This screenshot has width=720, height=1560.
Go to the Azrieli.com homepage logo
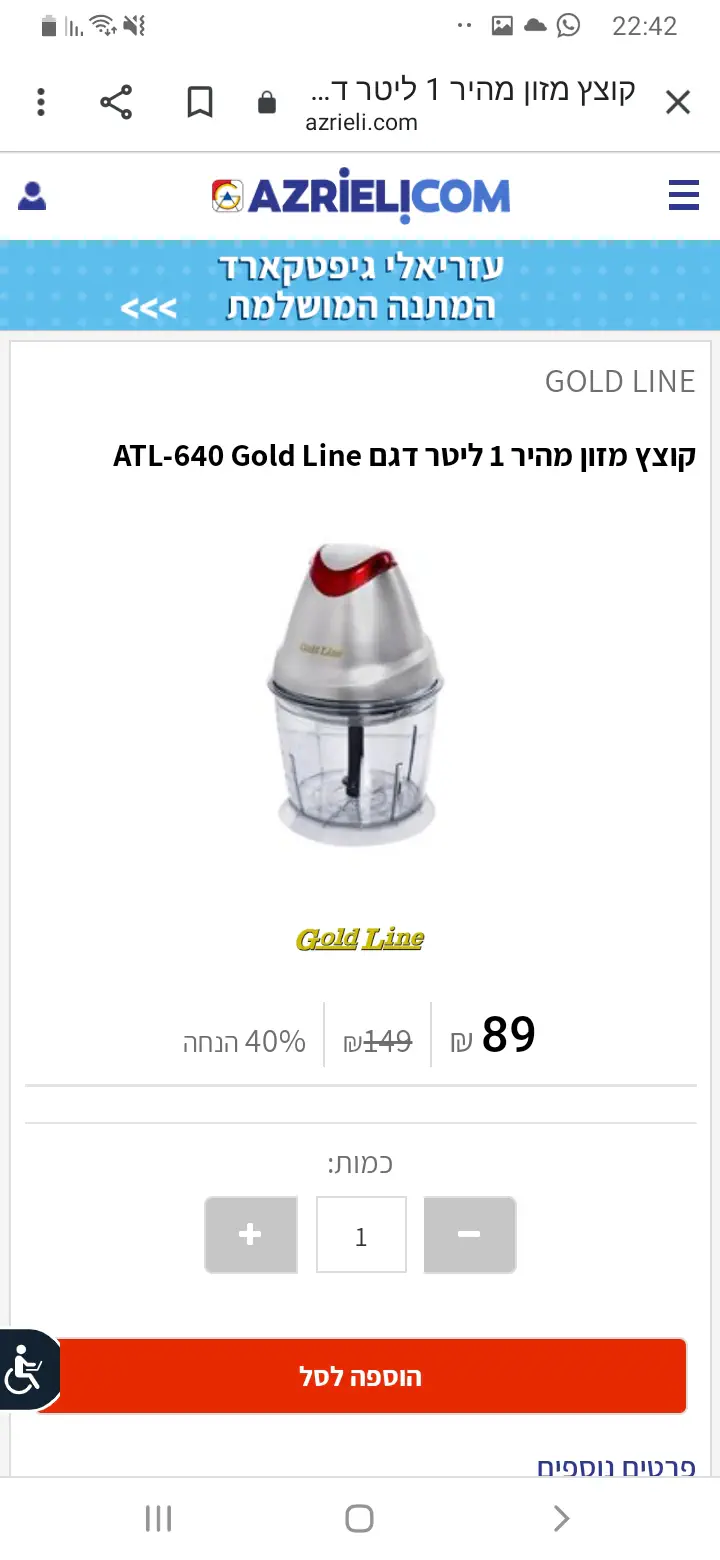coord(361,196)
